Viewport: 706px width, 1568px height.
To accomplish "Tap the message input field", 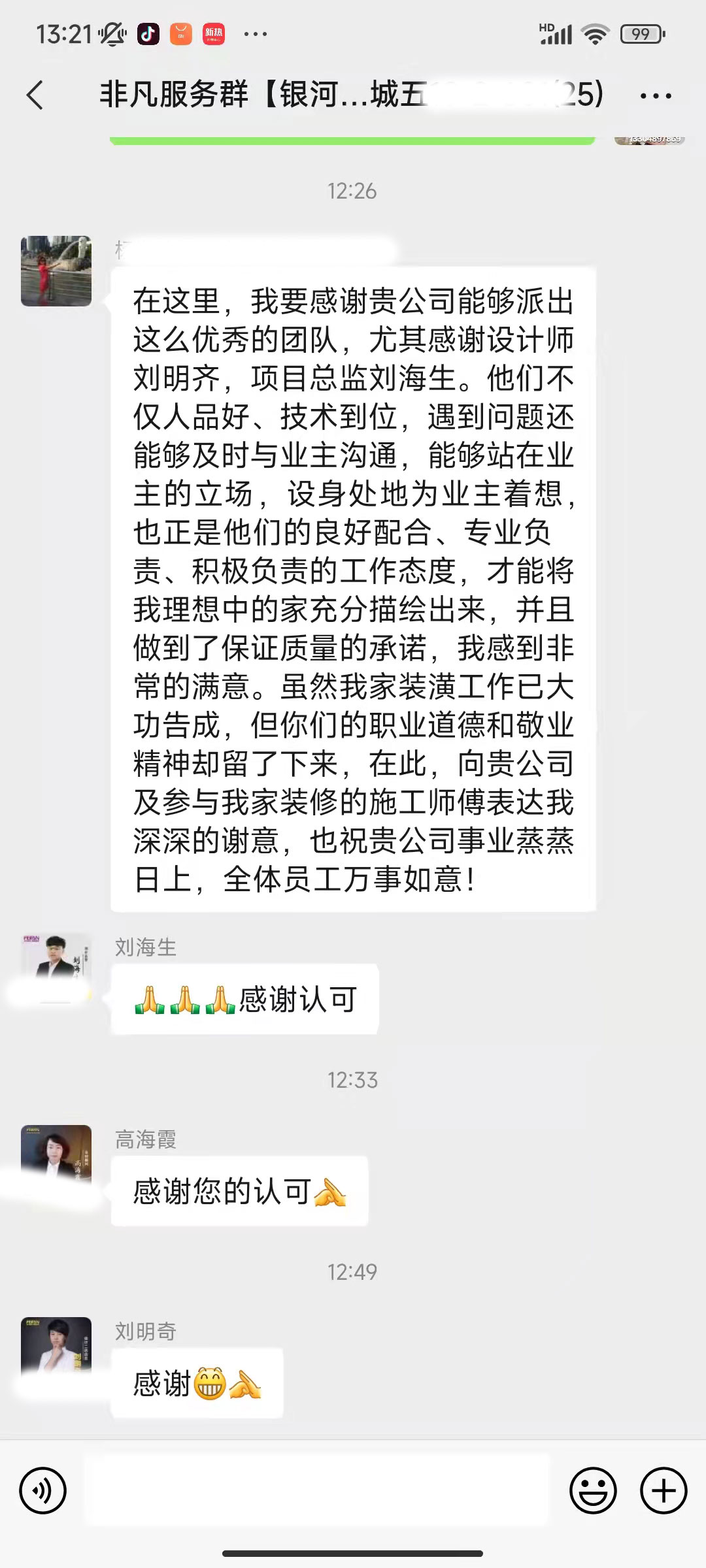I will pos(317,1491).
